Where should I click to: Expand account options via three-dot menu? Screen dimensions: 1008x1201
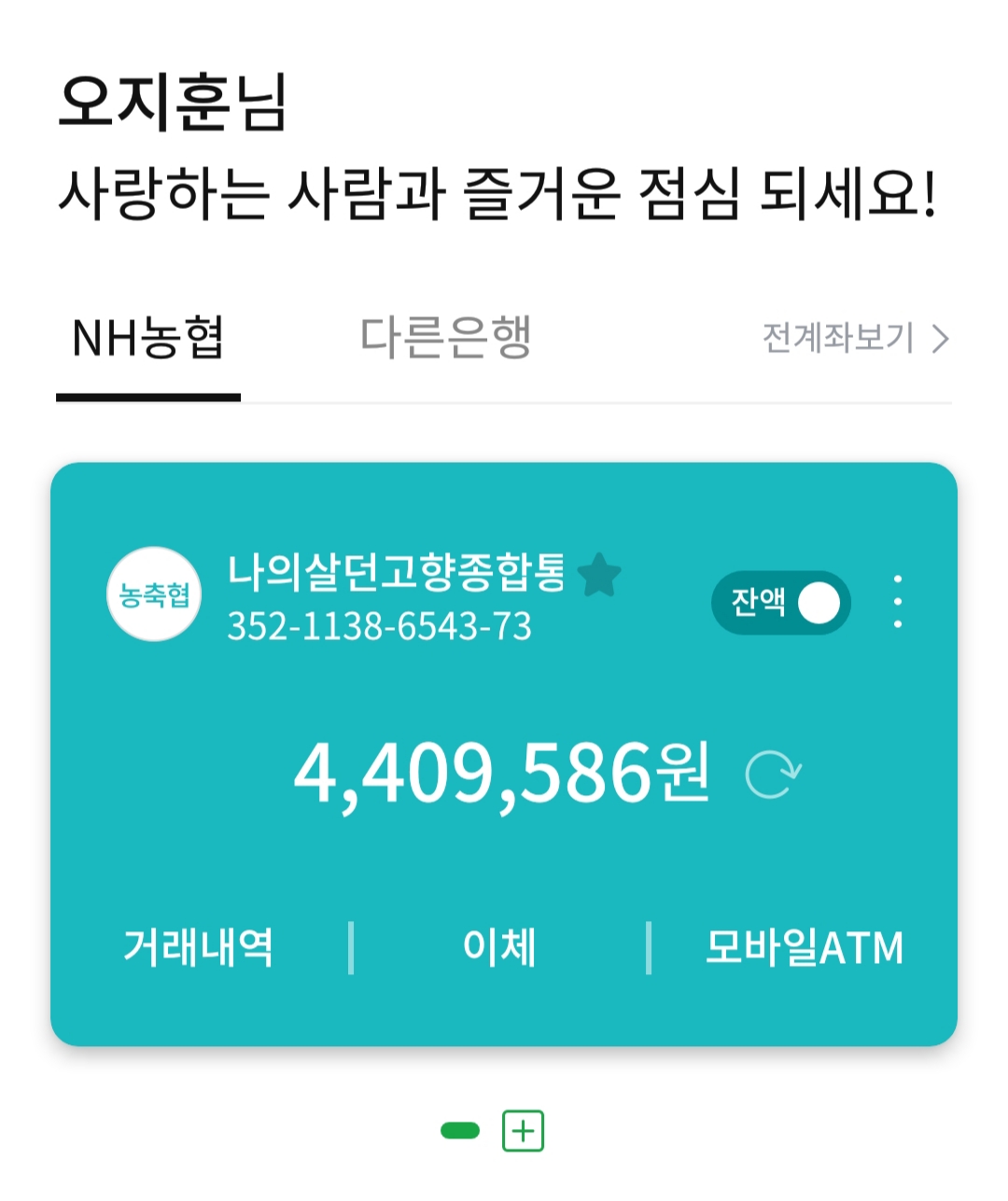[898, 602]
